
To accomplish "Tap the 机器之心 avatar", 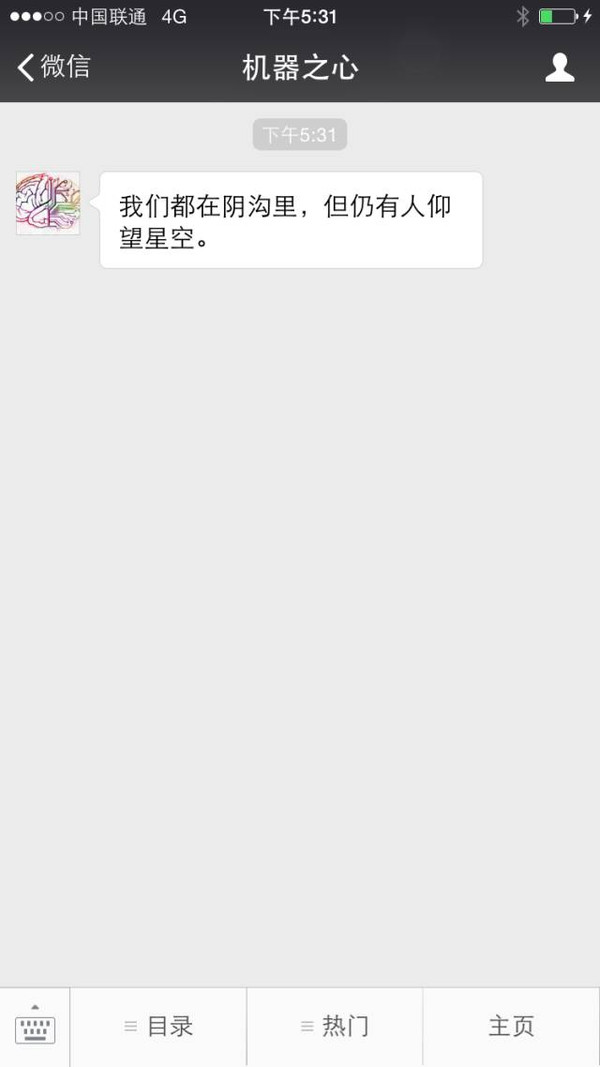I will pos(48,203).
